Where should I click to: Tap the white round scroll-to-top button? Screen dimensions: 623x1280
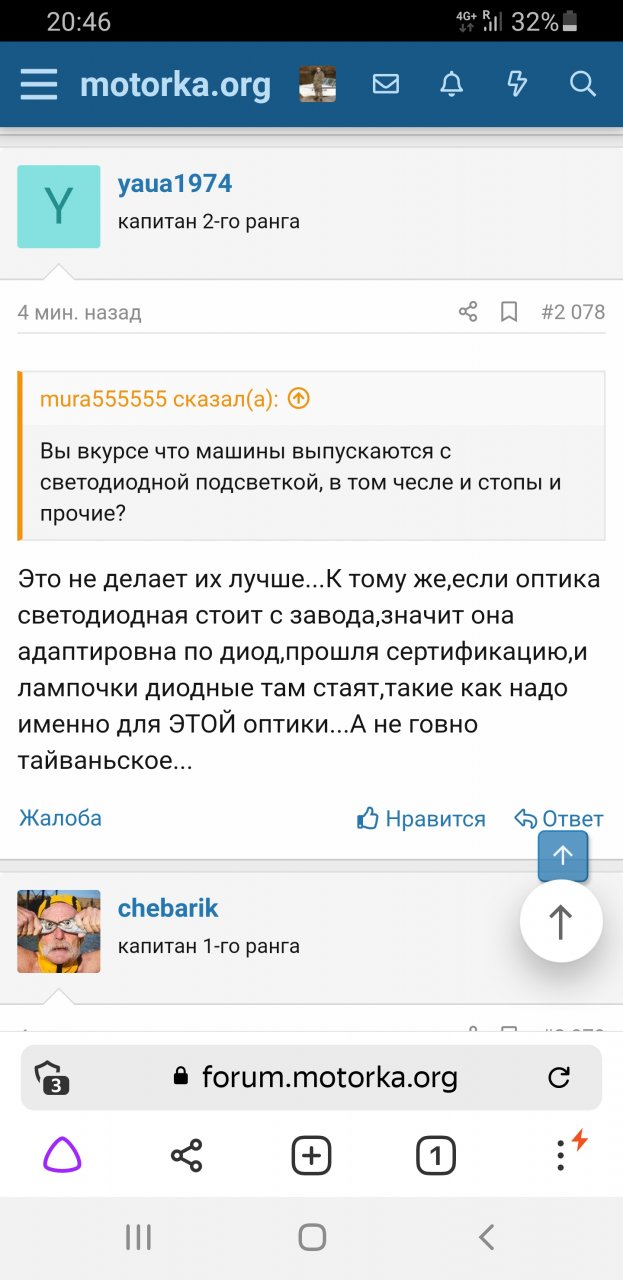click(x=561, y=922)
